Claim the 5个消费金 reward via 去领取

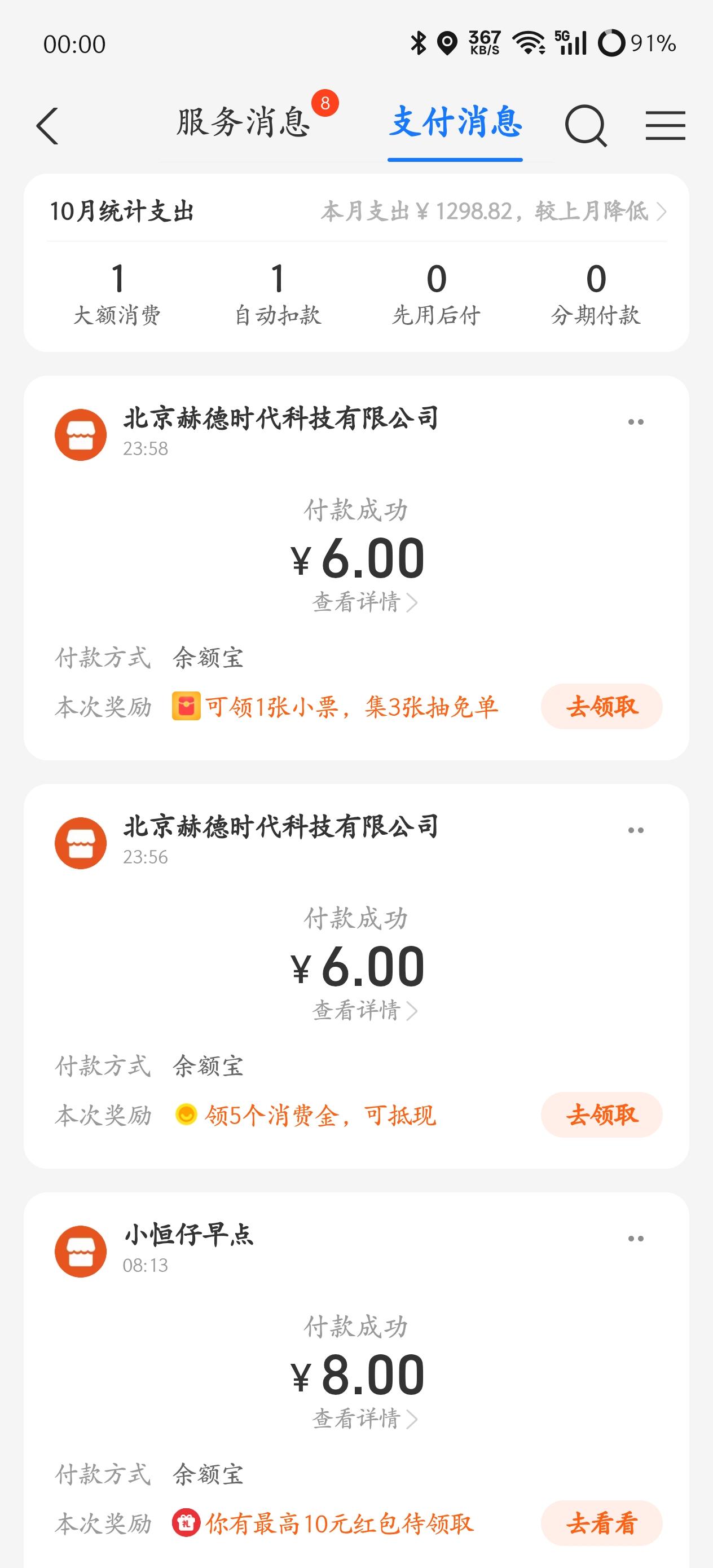point(601,1115)
